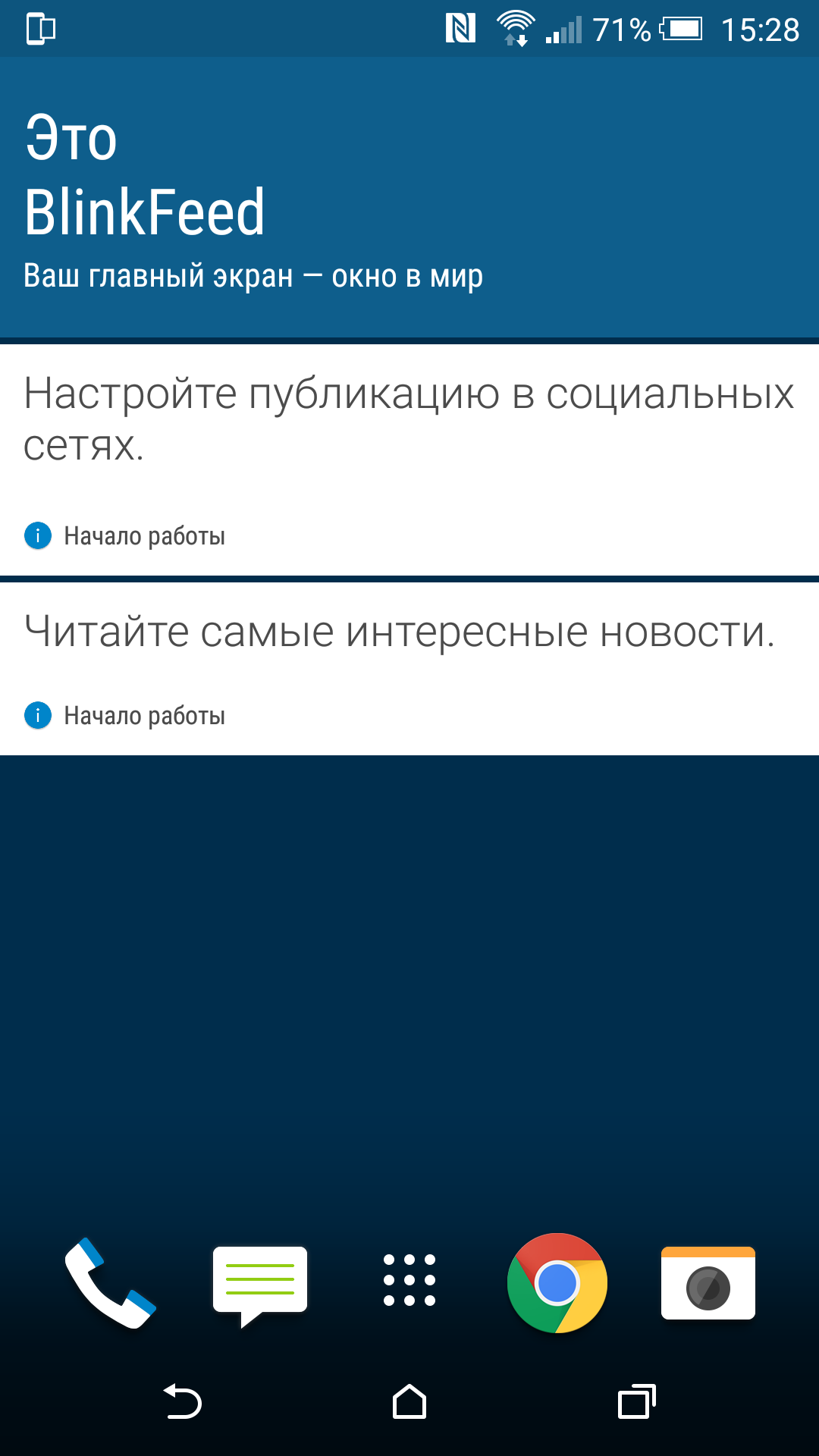Tap the recent apps button
The image size is (819, 1456).
[x=636, y=1401]
